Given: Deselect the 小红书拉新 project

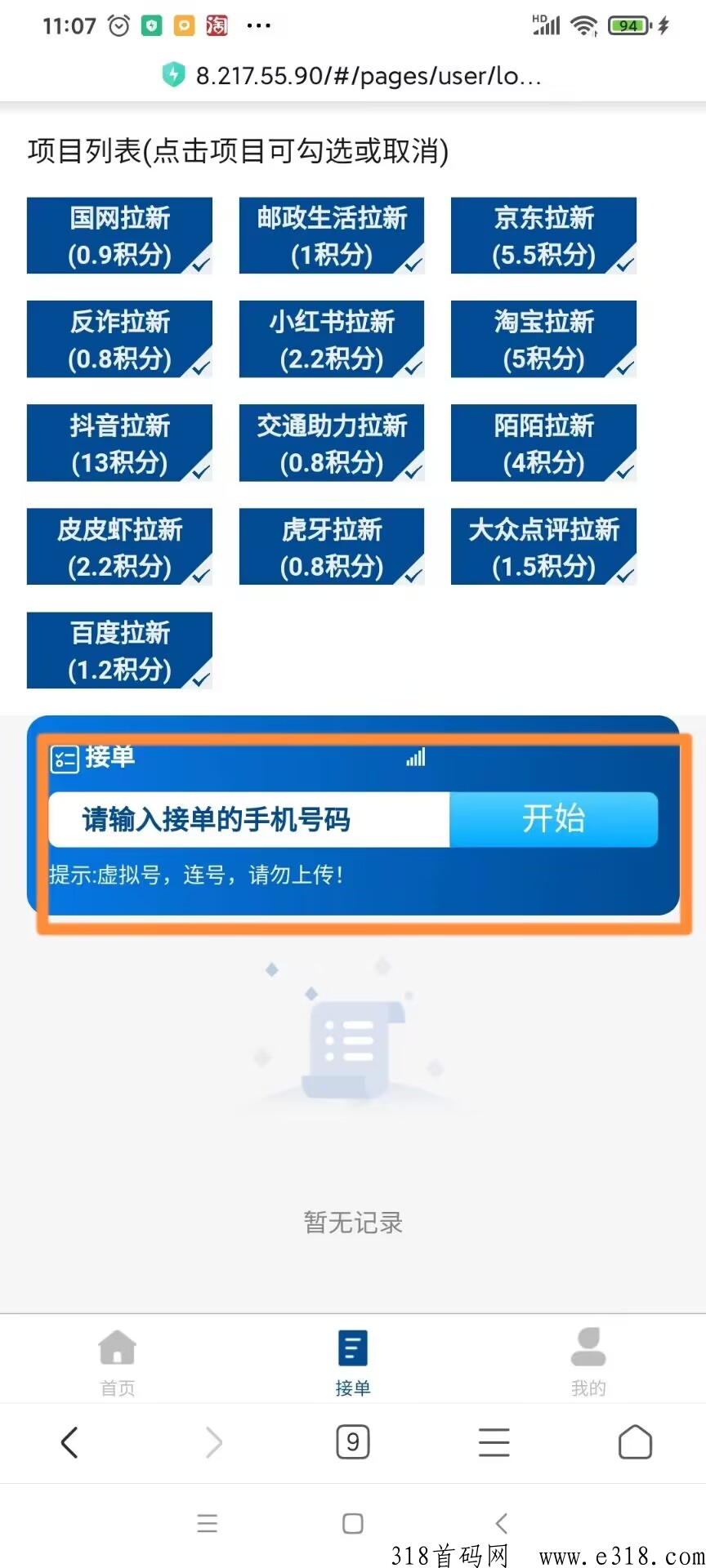Looking at the screenshot, I should coord(331,340).
